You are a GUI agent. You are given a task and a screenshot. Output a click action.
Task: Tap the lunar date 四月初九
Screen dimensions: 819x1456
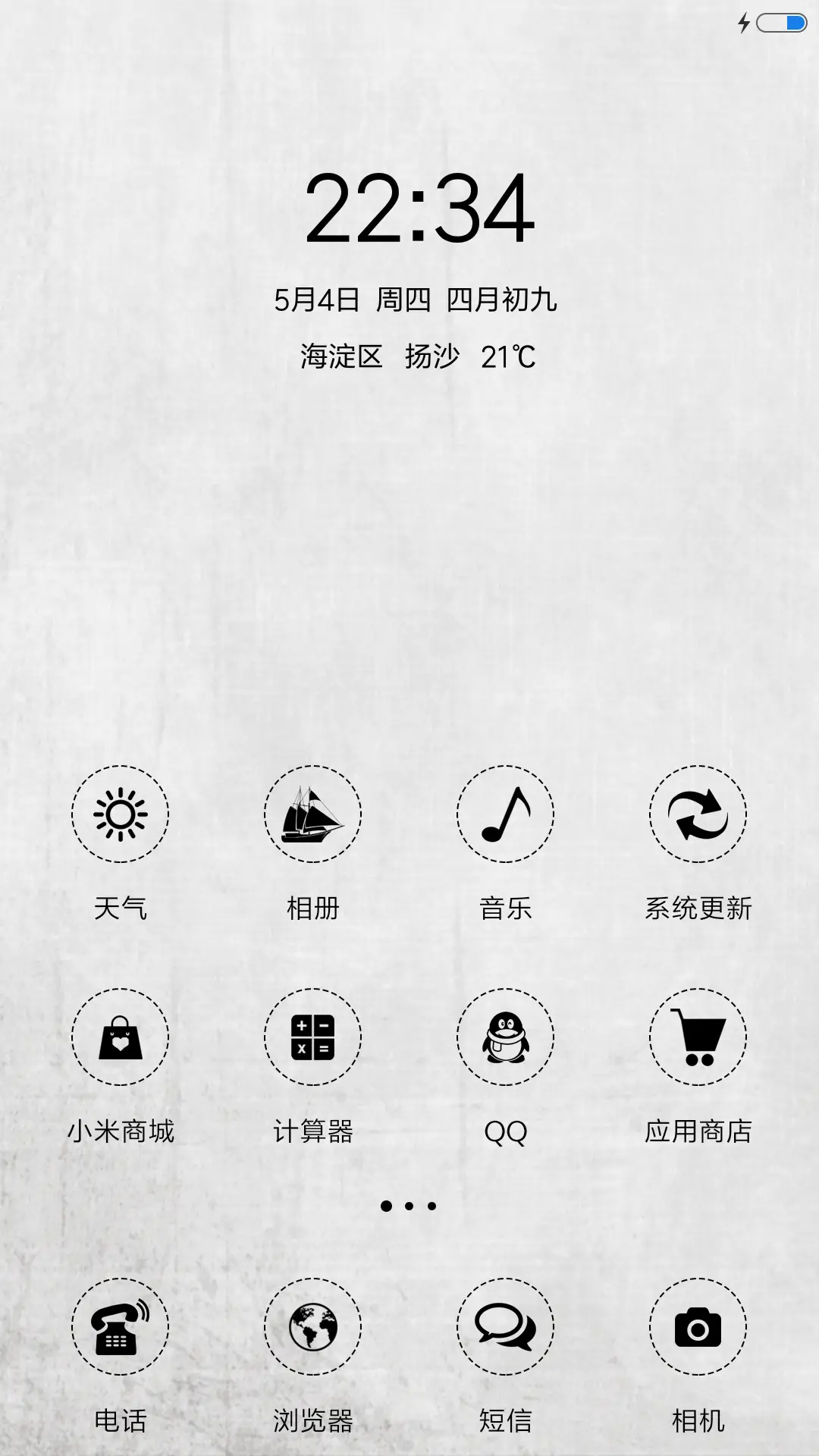502,300
